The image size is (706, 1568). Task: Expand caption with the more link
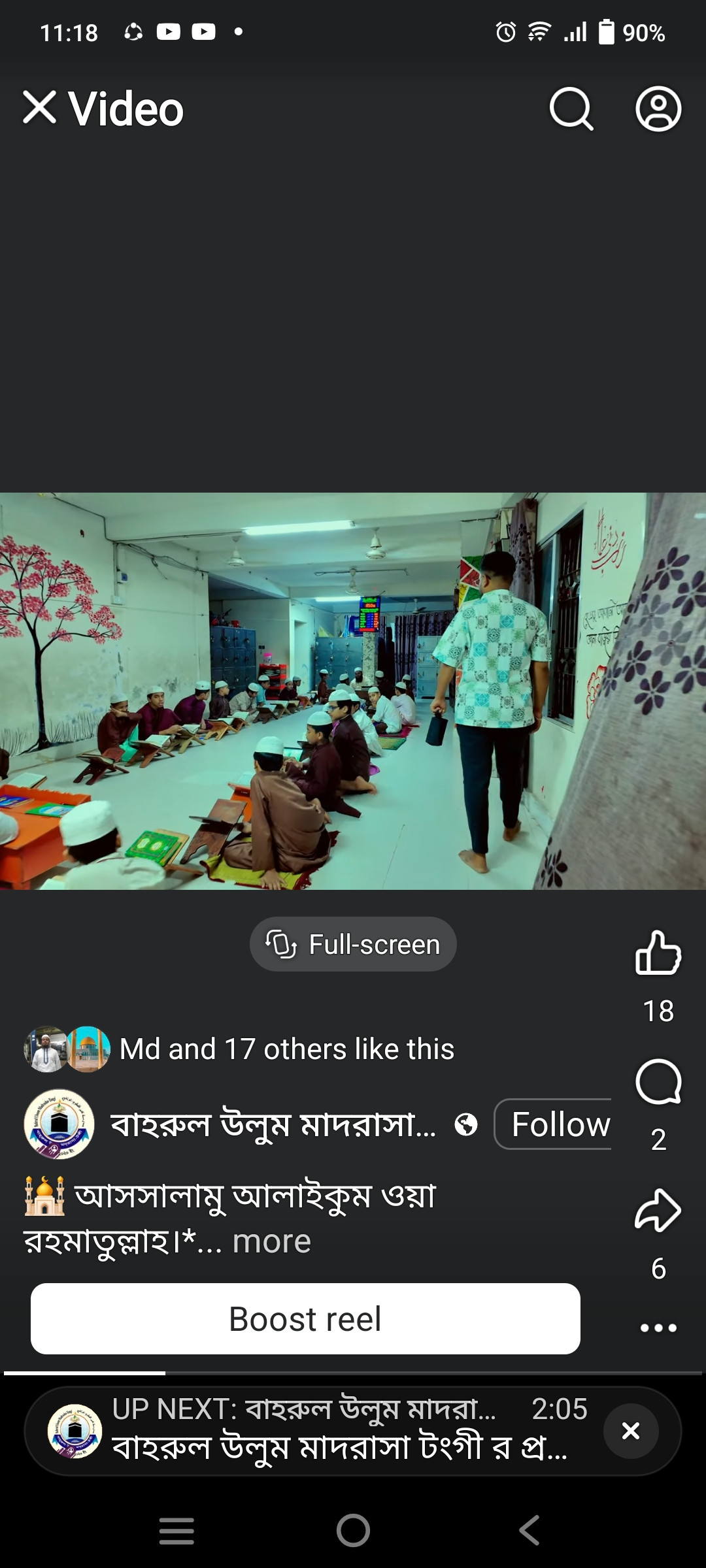tap(271, 1241)
